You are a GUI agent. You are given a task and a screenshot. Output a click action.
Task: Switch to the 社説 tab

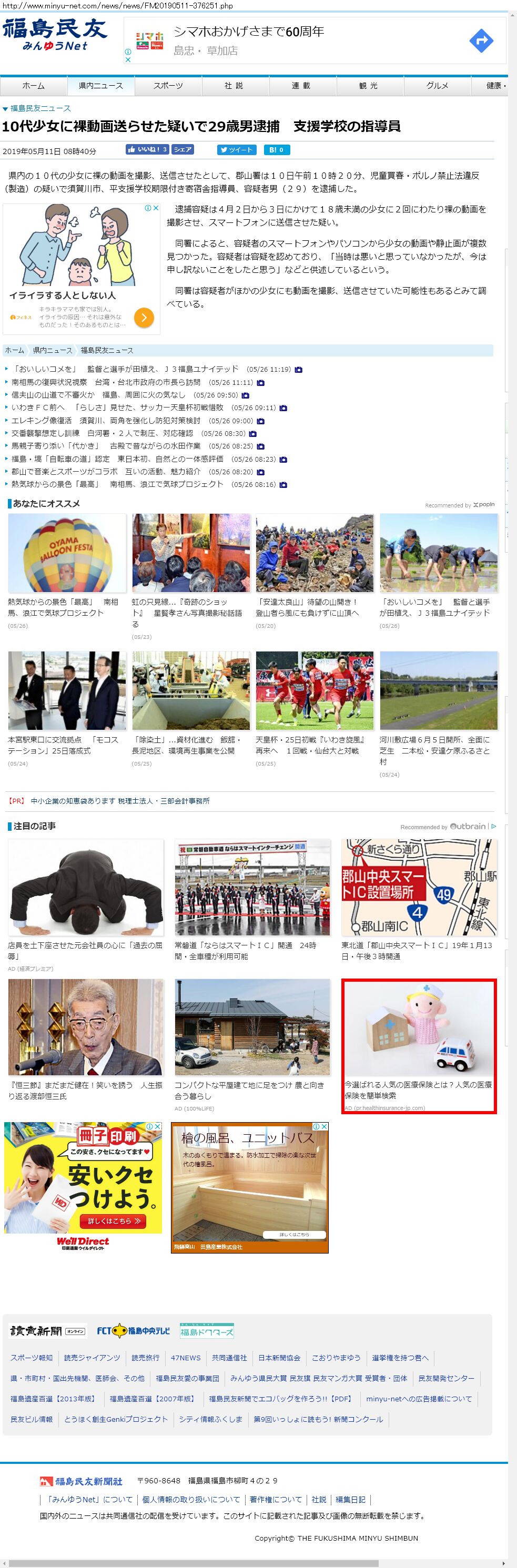234,86
